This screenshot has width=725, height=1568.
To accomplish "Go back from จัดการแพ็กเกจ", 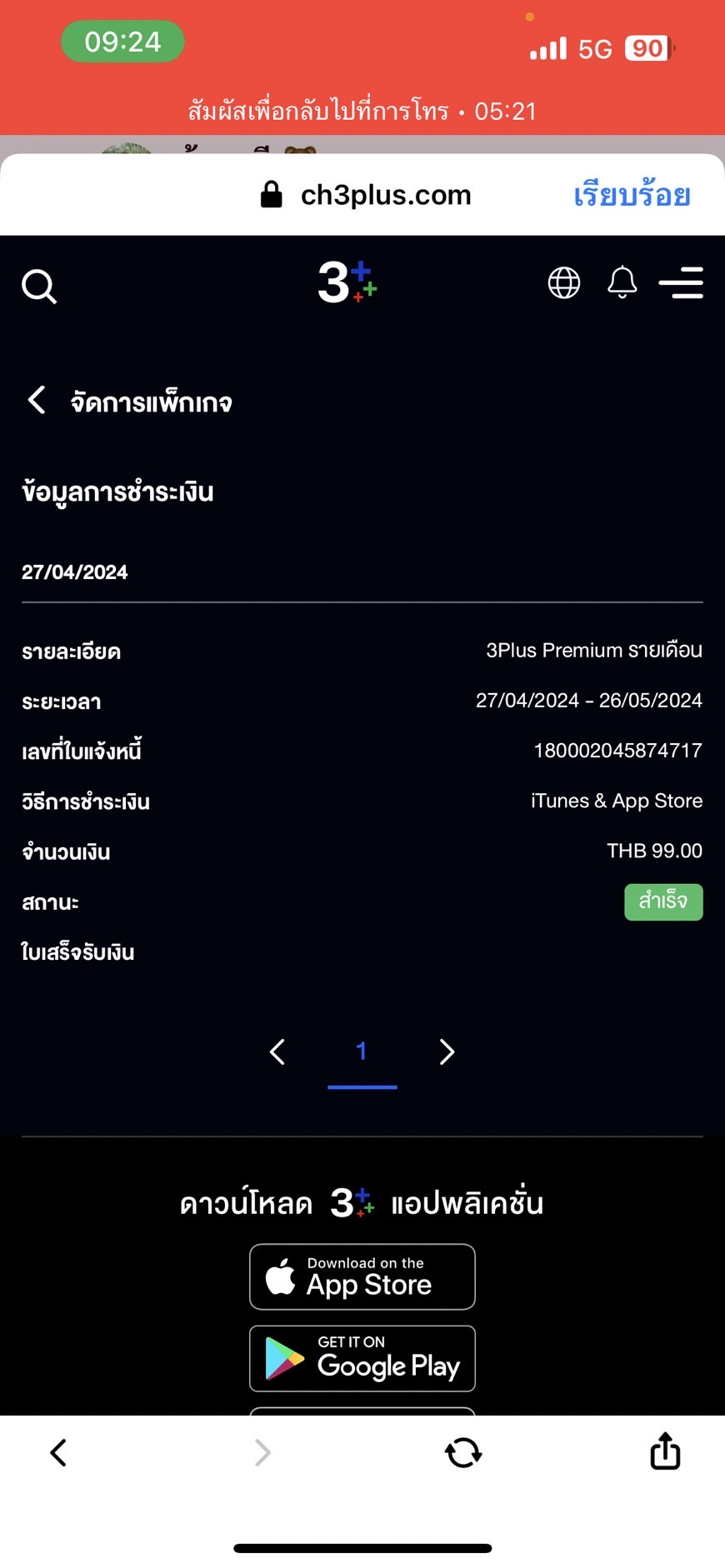I will coord(37,400).
